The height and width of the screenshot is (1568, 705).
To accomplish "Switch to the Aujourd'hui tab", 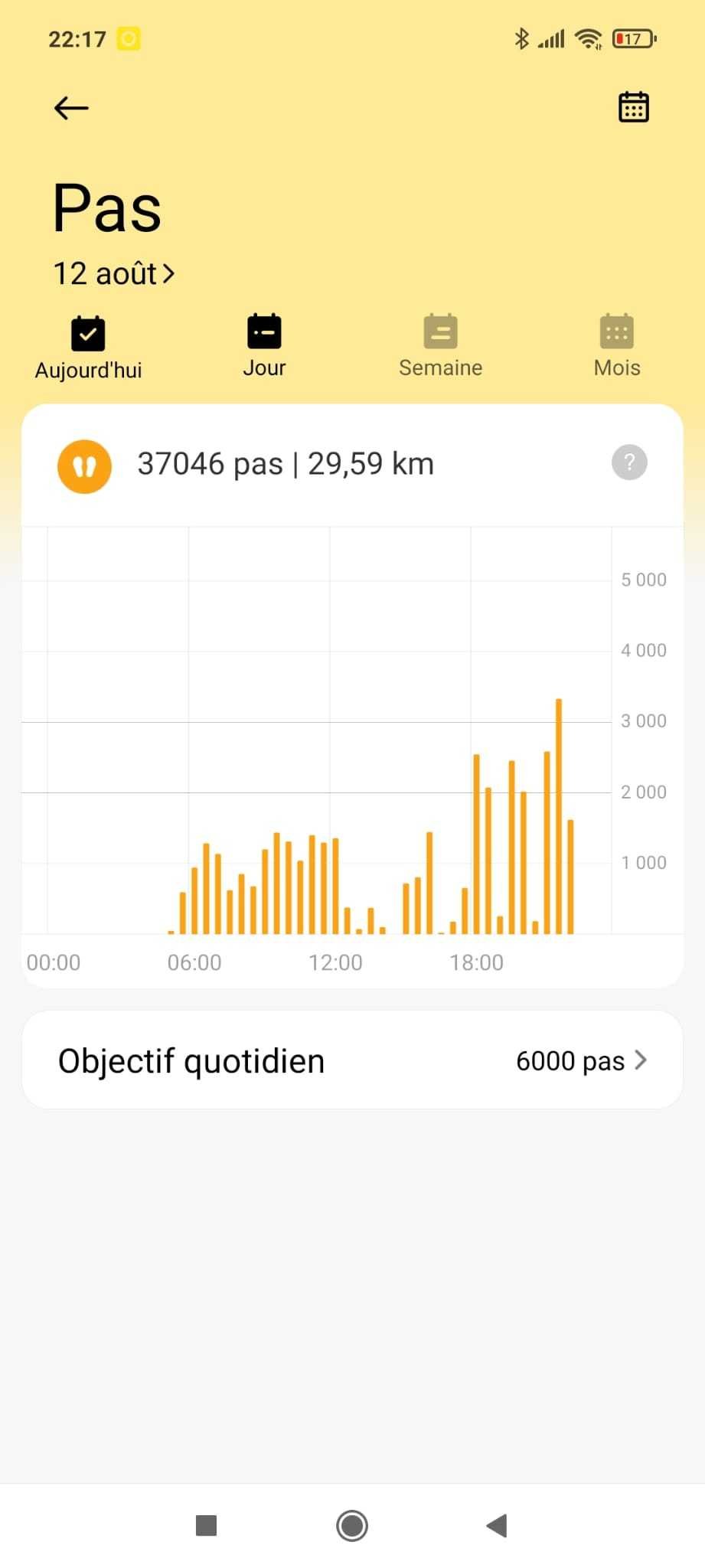I will tap(88, 348).
